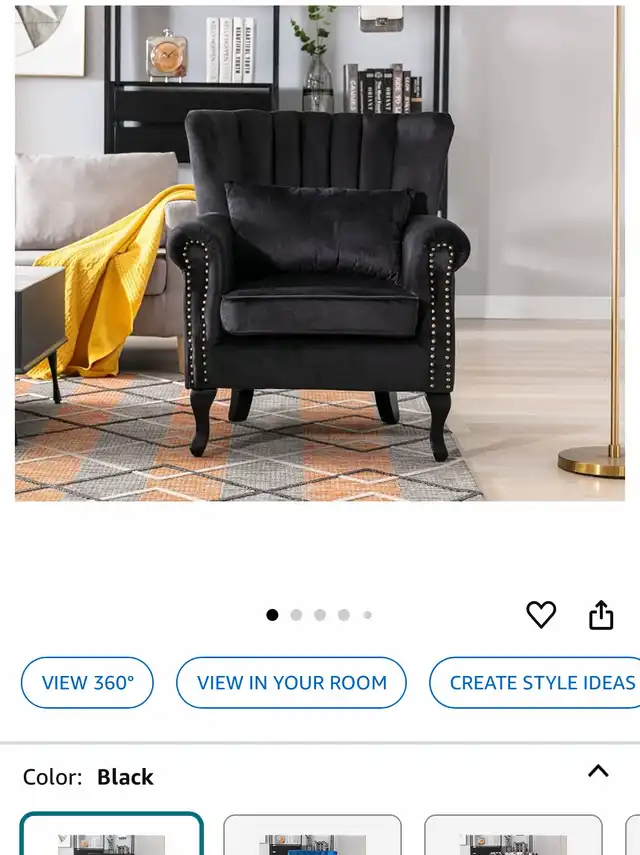Launch VIEW IN YOUR ROOM
The width and height of the screenshot is (640, 855).
[x=291, y=683]
